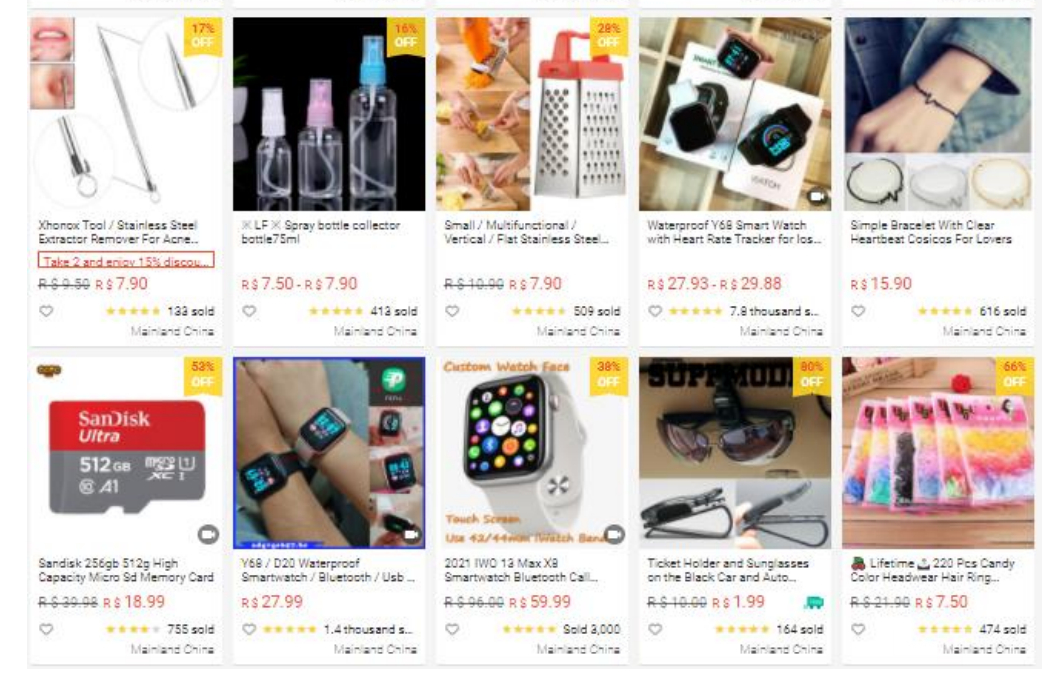Like the Ticket Holder and Sunglasses listing
Screen dimensions: 1053x676
655,629
